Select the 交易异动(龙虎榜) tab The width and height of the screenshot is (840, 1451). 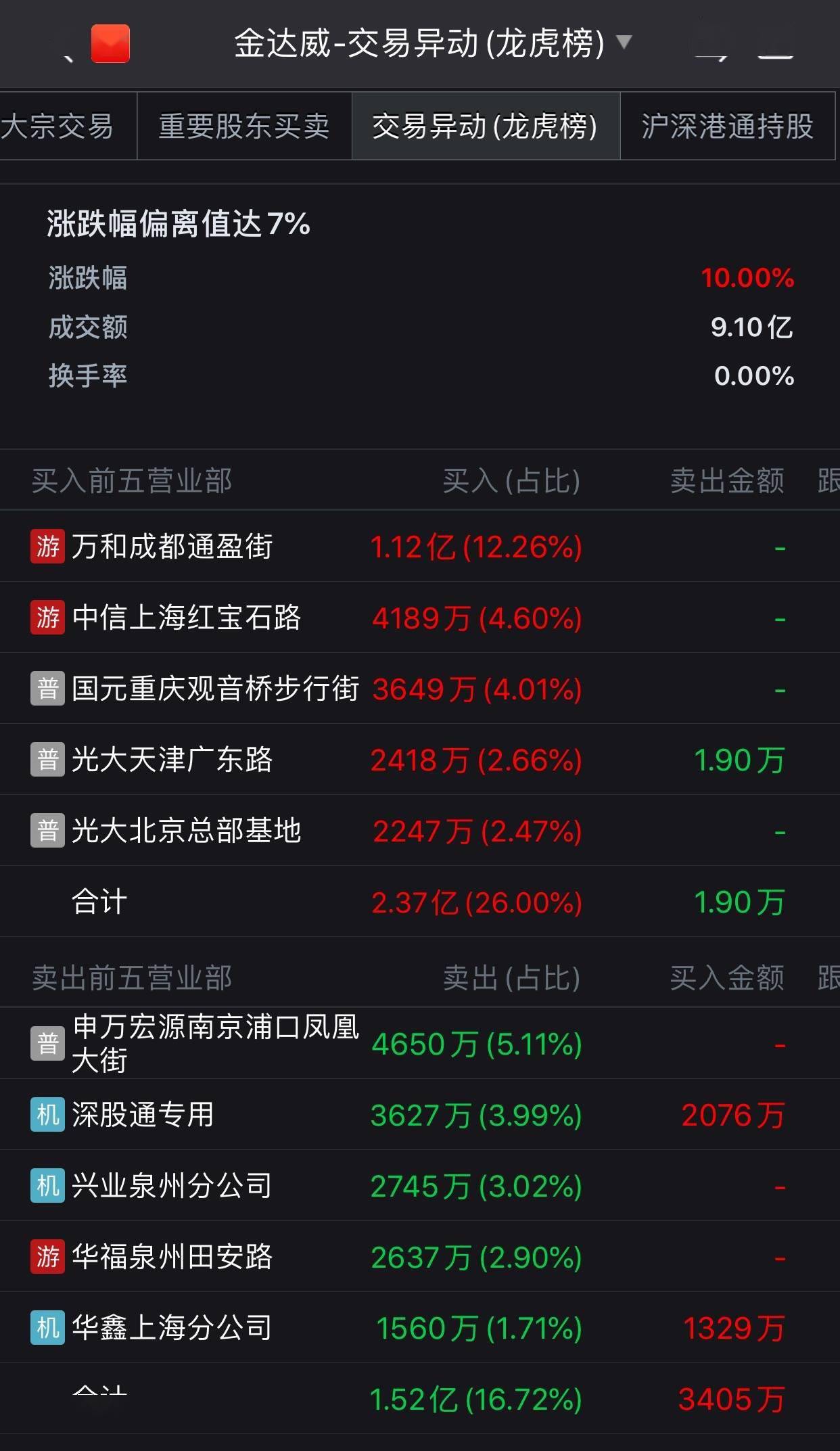486,126
